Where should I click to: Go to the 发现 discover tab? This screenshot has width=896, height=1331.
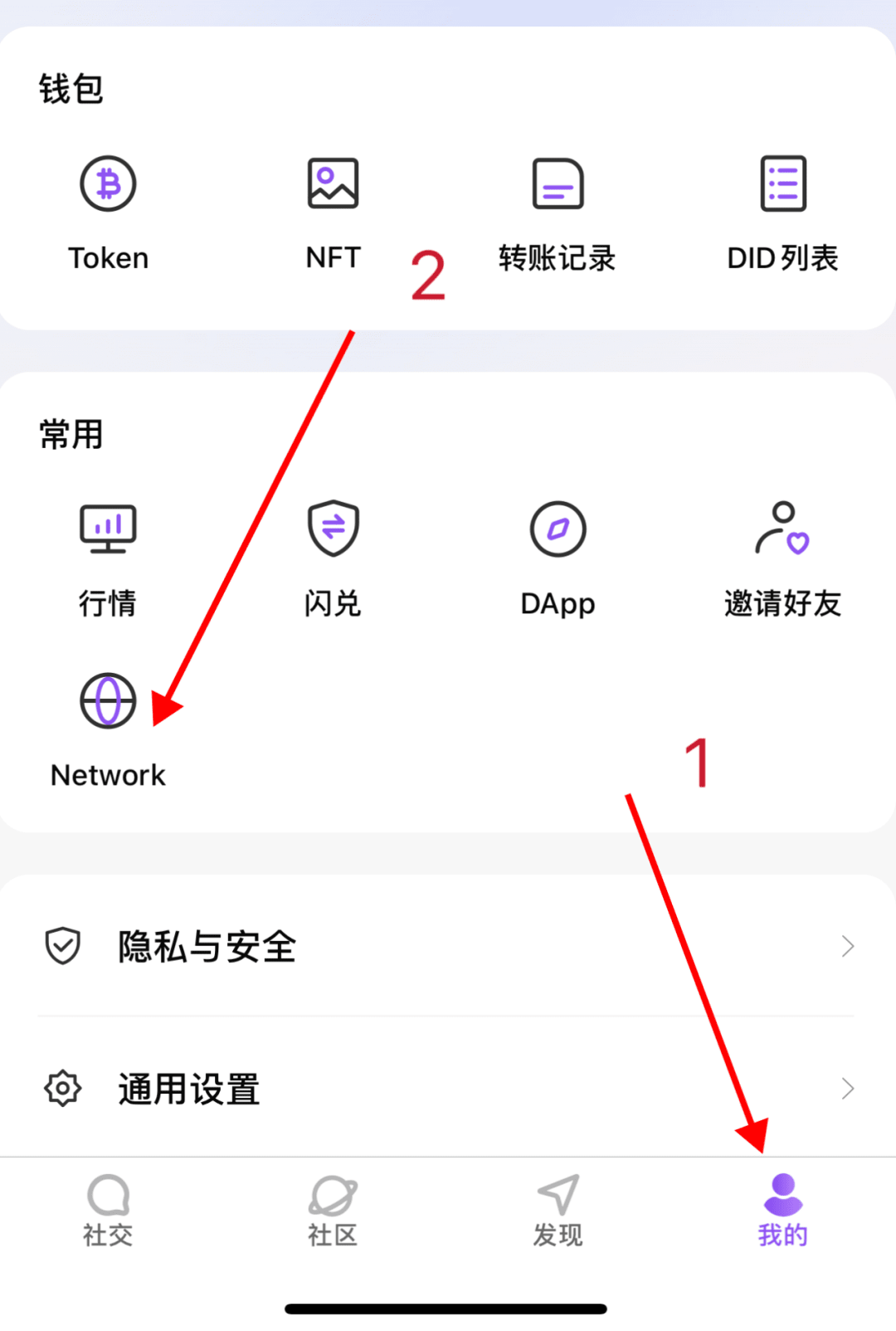558,1210
